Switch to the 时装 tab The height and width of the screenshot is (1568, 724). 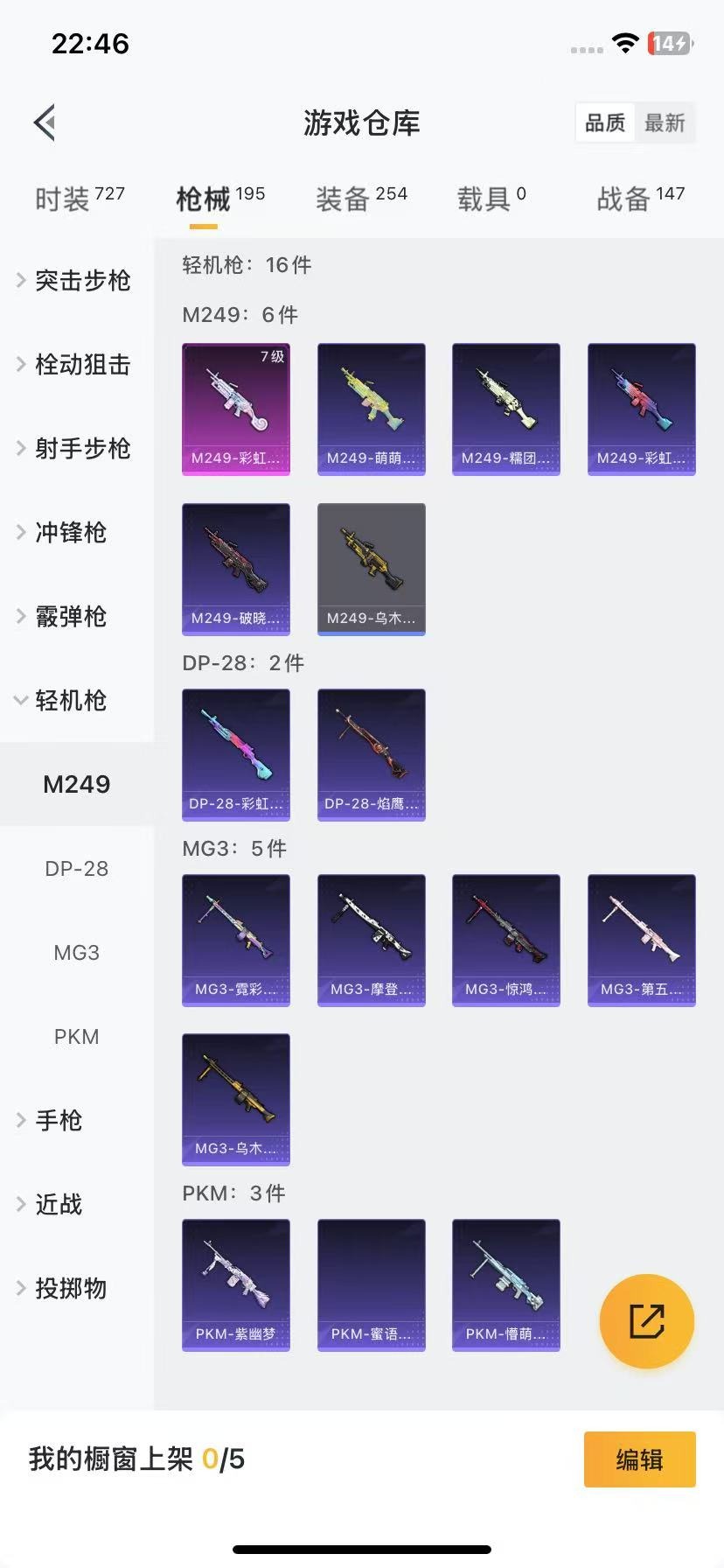point(79,199)
